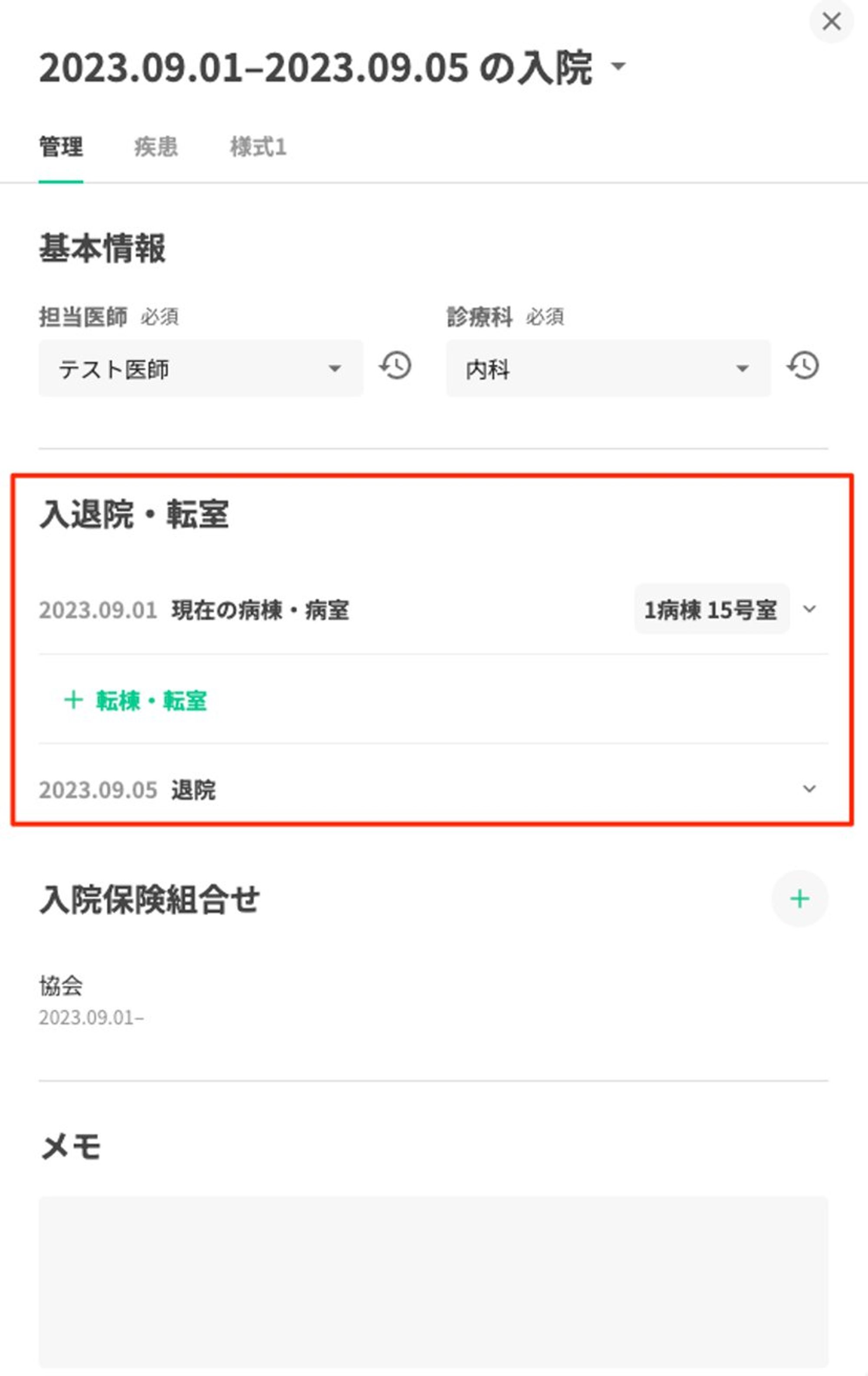Add a 転棟・転室 entry

(x=135, y=700)
